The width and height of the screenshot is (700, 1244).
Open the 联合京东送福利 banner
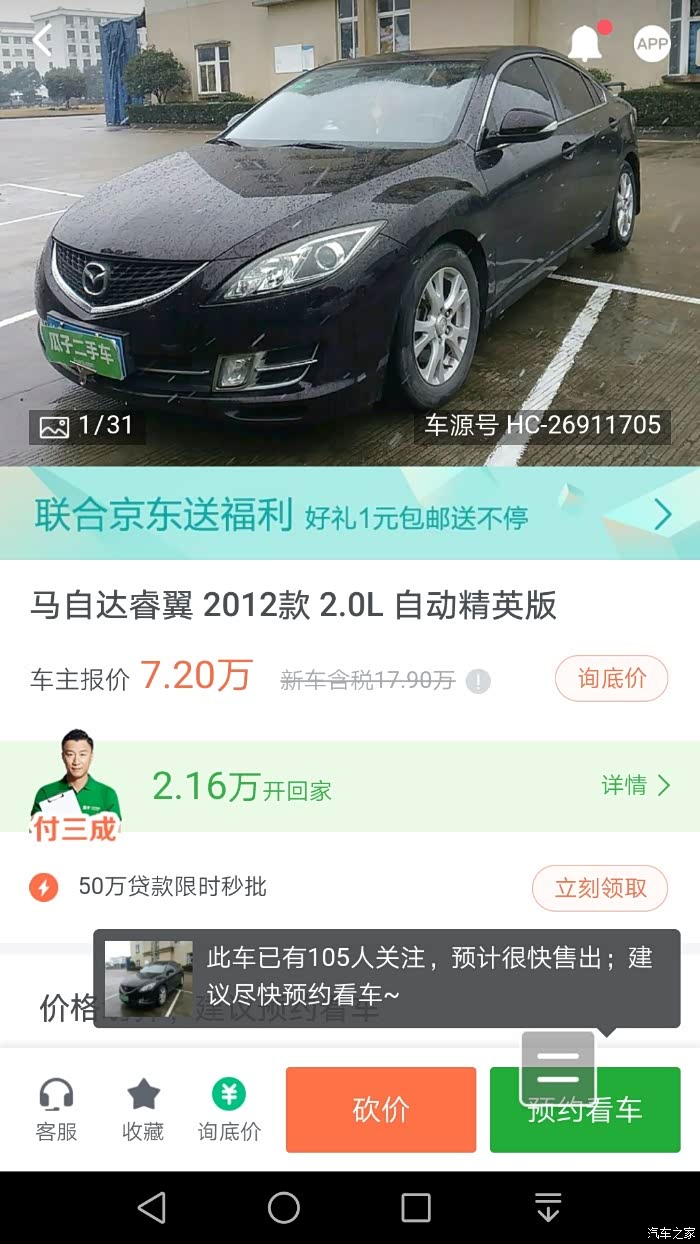coord(350,514)
